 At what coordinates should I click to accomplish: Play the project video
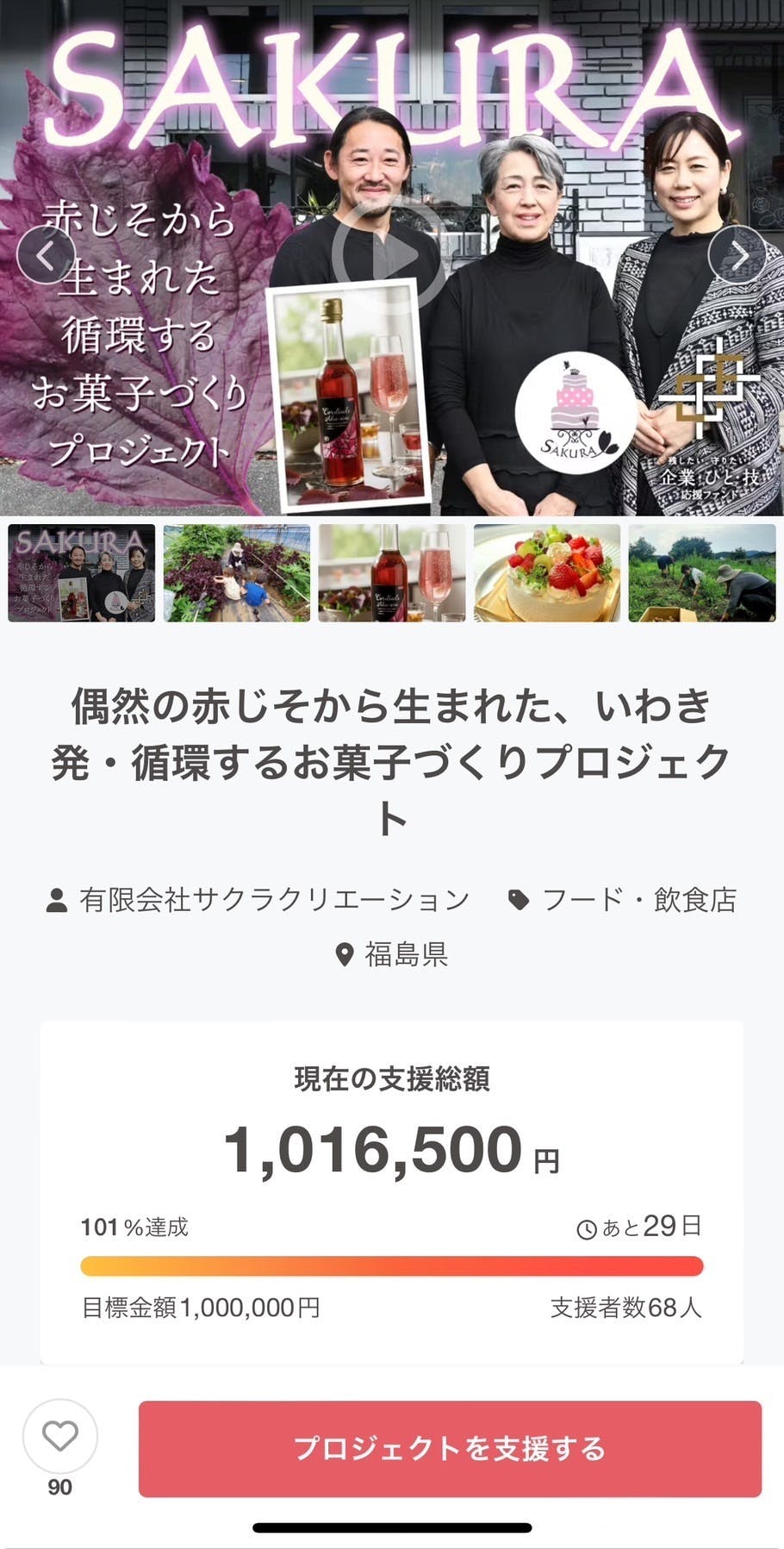(389, 256)
